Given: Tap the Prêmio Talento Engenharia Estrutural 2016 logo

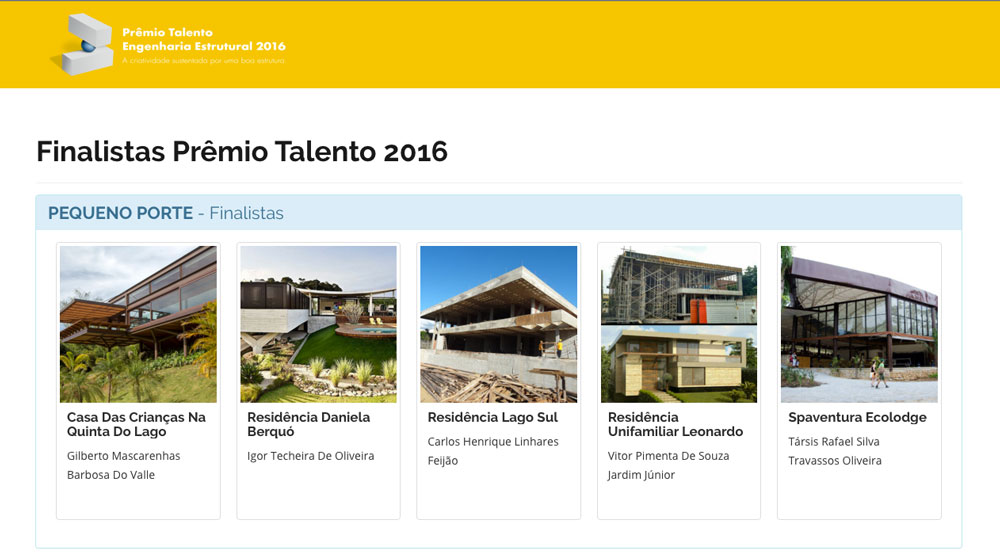Looking at the screenshot, I should point(168,45).
